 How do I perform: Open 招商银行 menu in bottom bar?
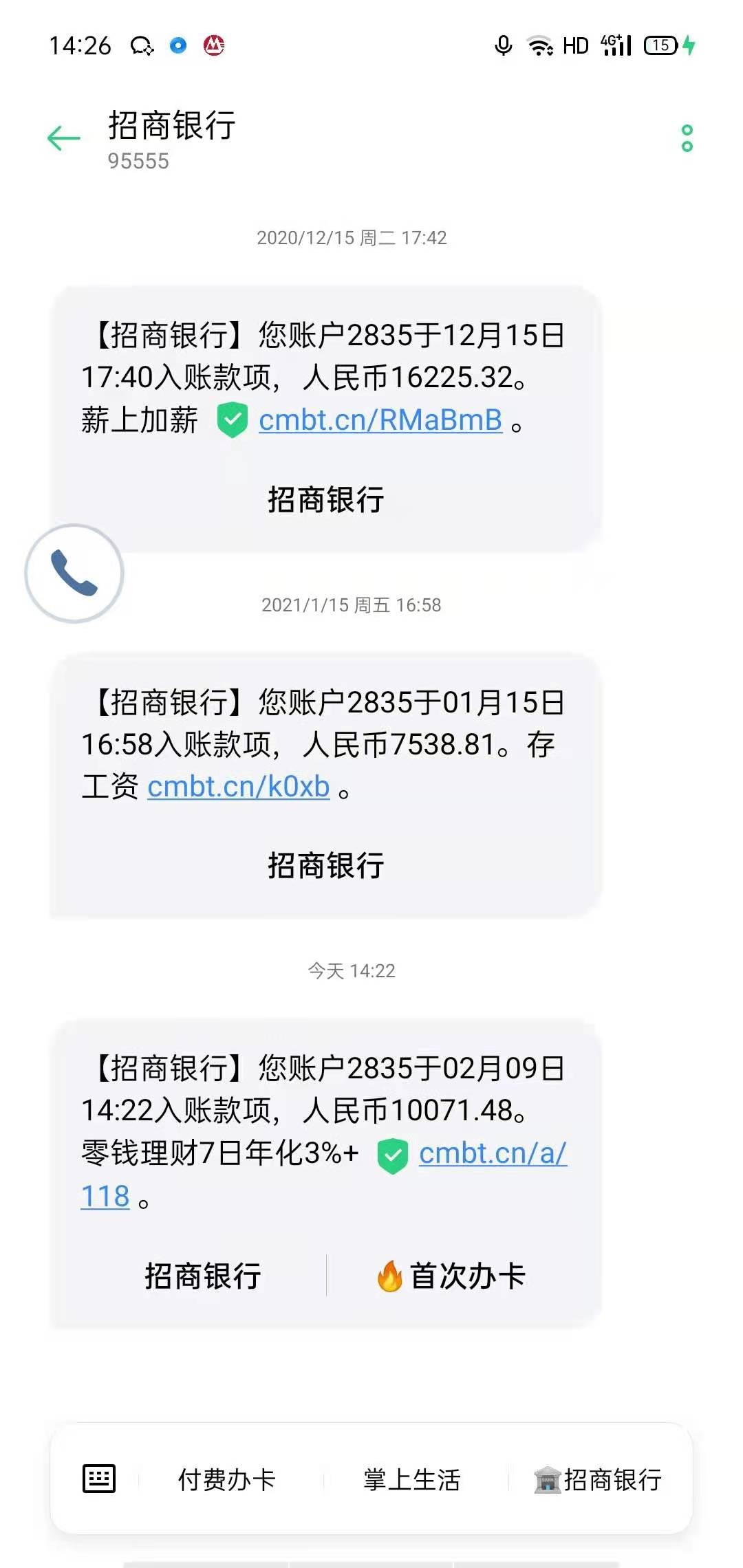point(597,1479)
